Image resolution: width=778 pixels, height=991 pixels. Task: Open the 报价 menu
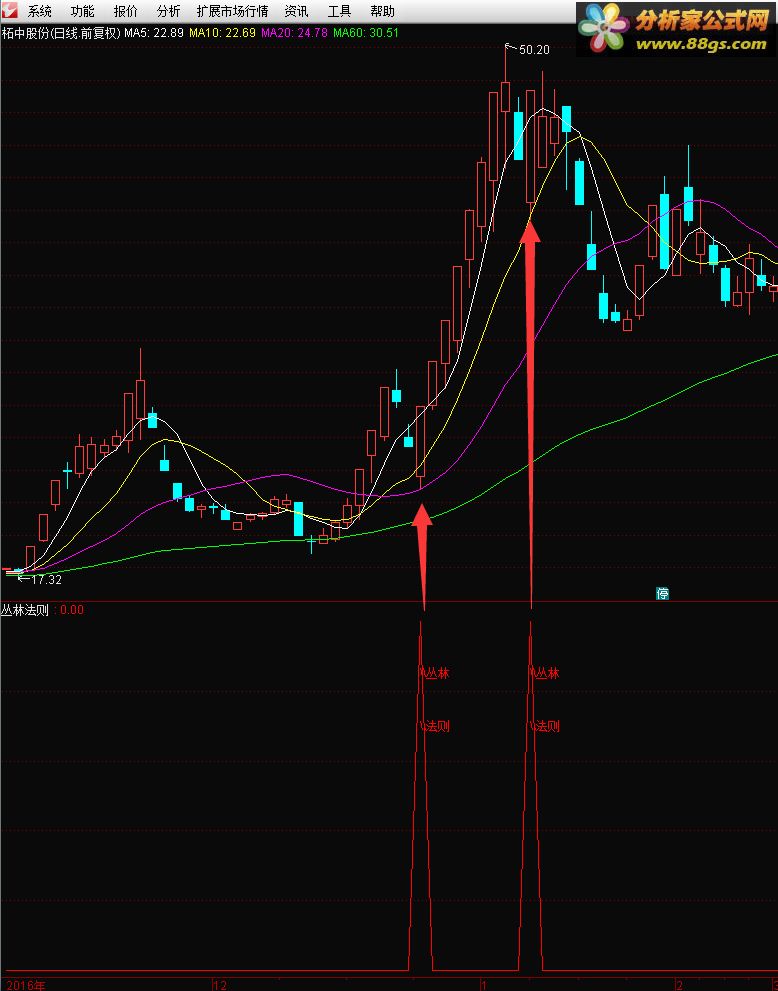click(x=126, y=12)
